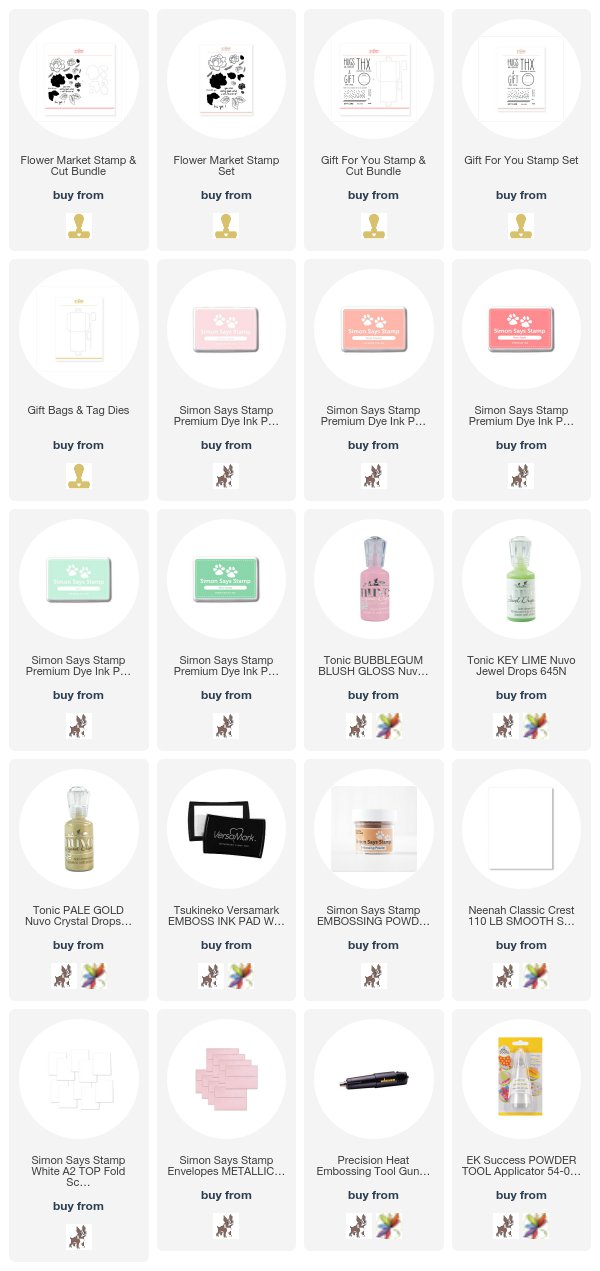Tap the store icon under Gift Bags & Tag Dies
600x1271 pixels.
tap(79, 474)
